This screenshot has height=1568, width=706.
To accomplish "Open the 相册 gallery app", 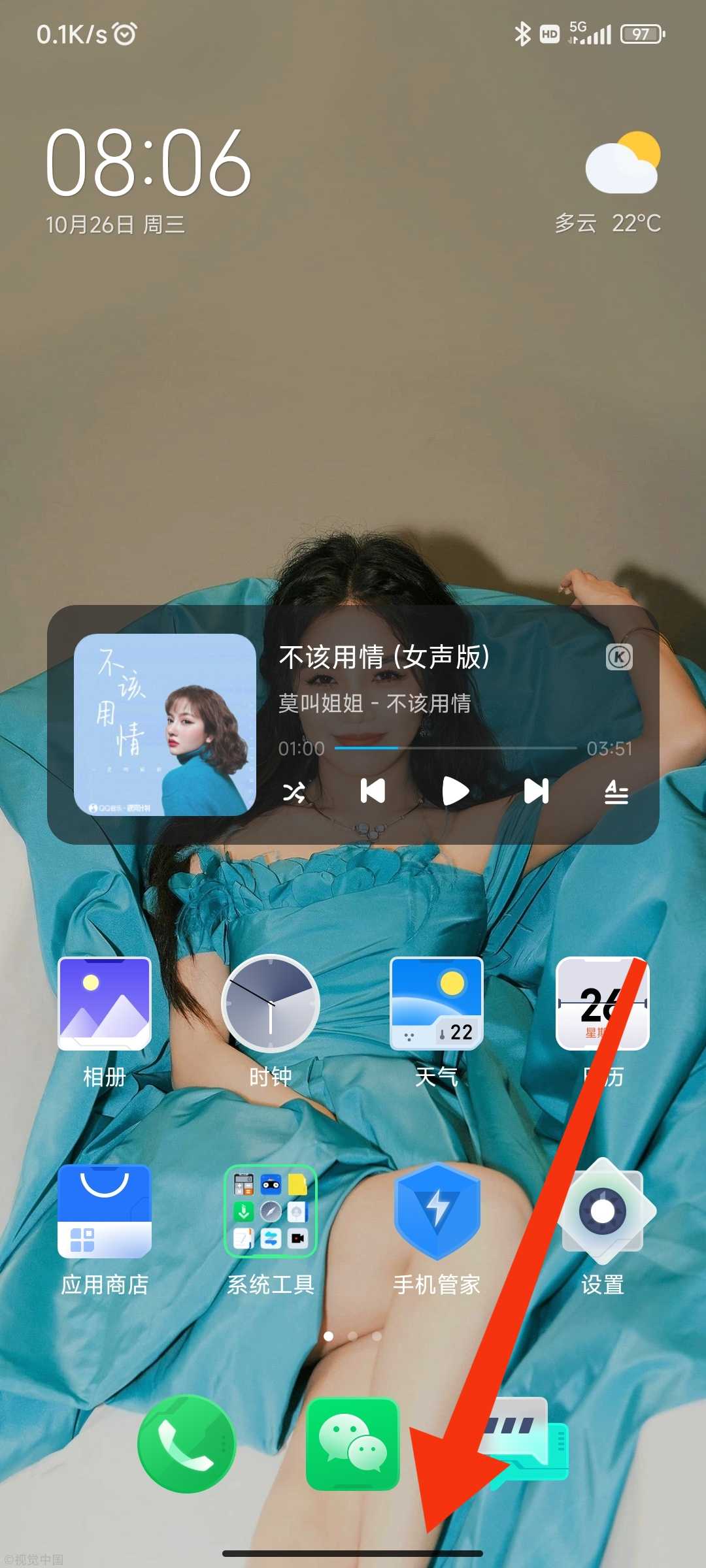I will (105, 1004).
